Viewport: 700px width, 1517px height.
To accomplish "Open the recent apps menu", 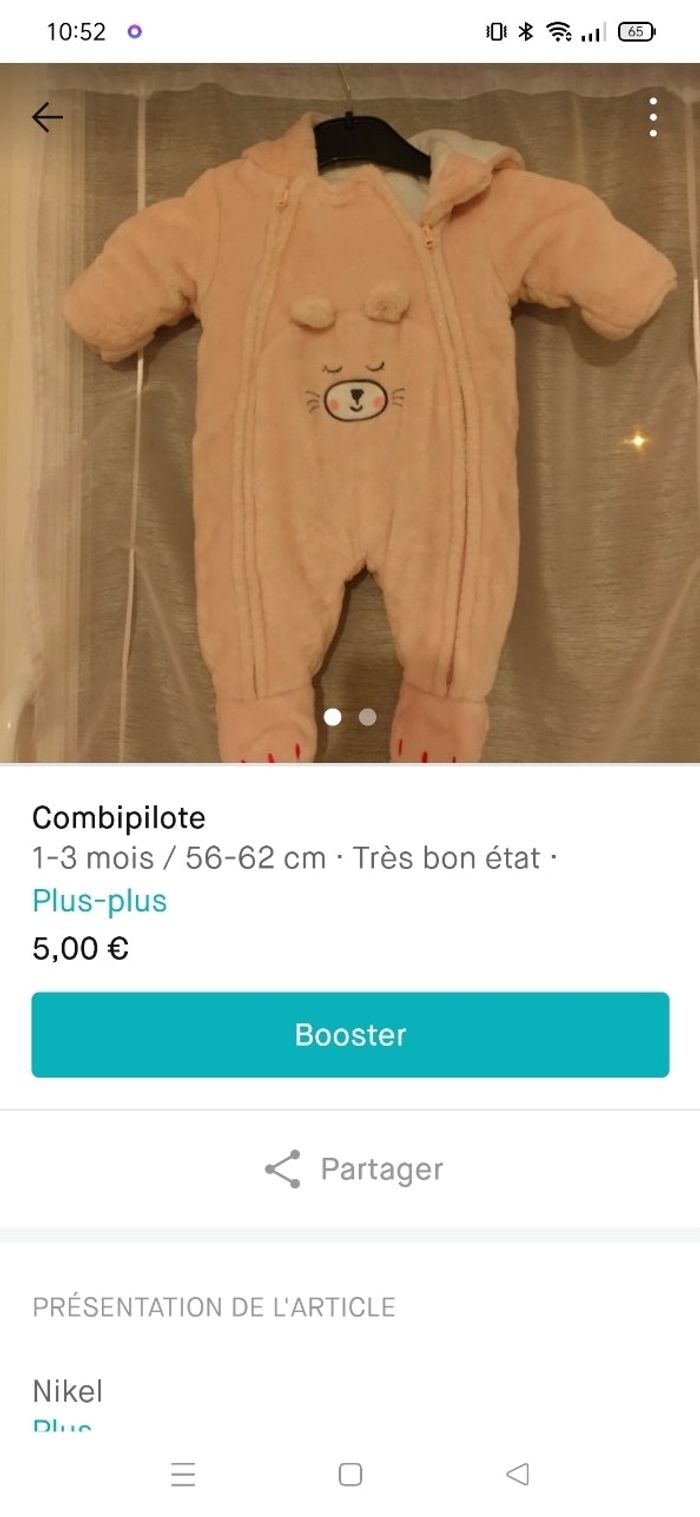I will (x=183, y=1474).
